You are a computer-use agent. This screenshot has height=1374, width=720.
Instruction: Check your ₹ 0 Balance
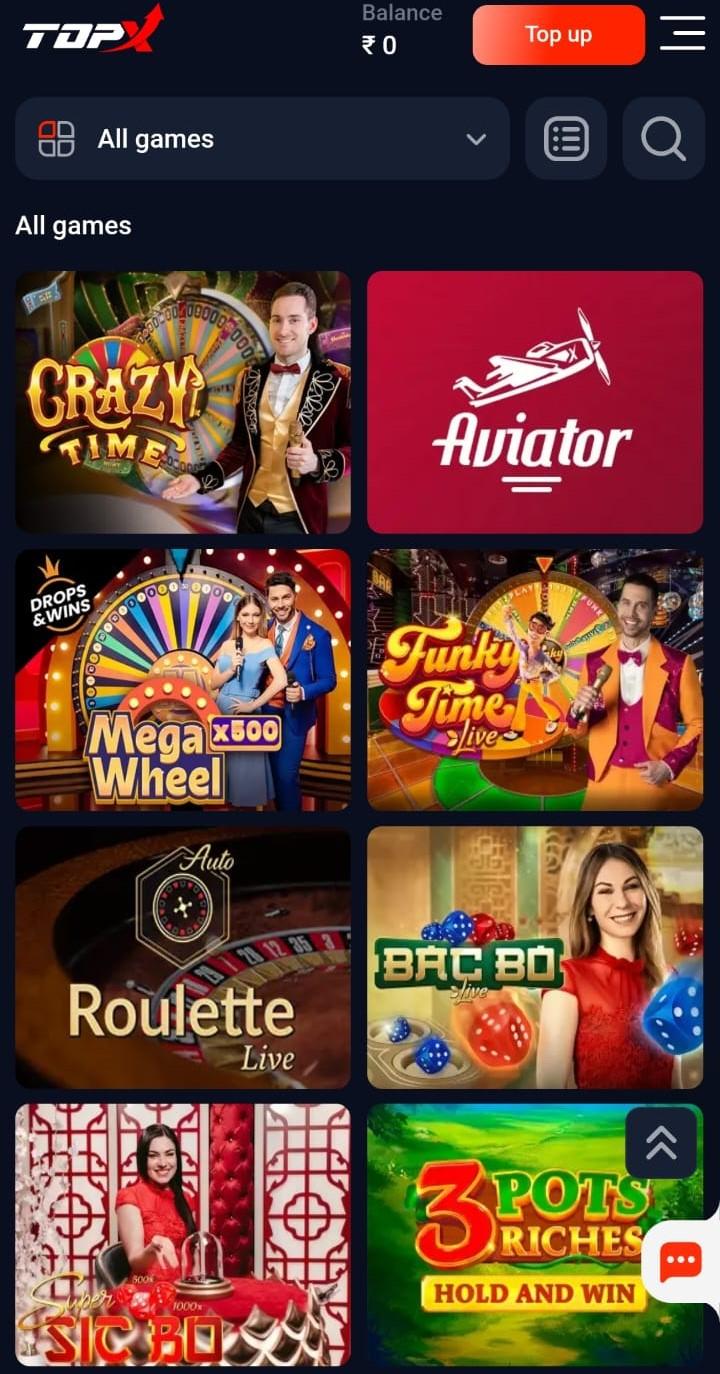400,30
